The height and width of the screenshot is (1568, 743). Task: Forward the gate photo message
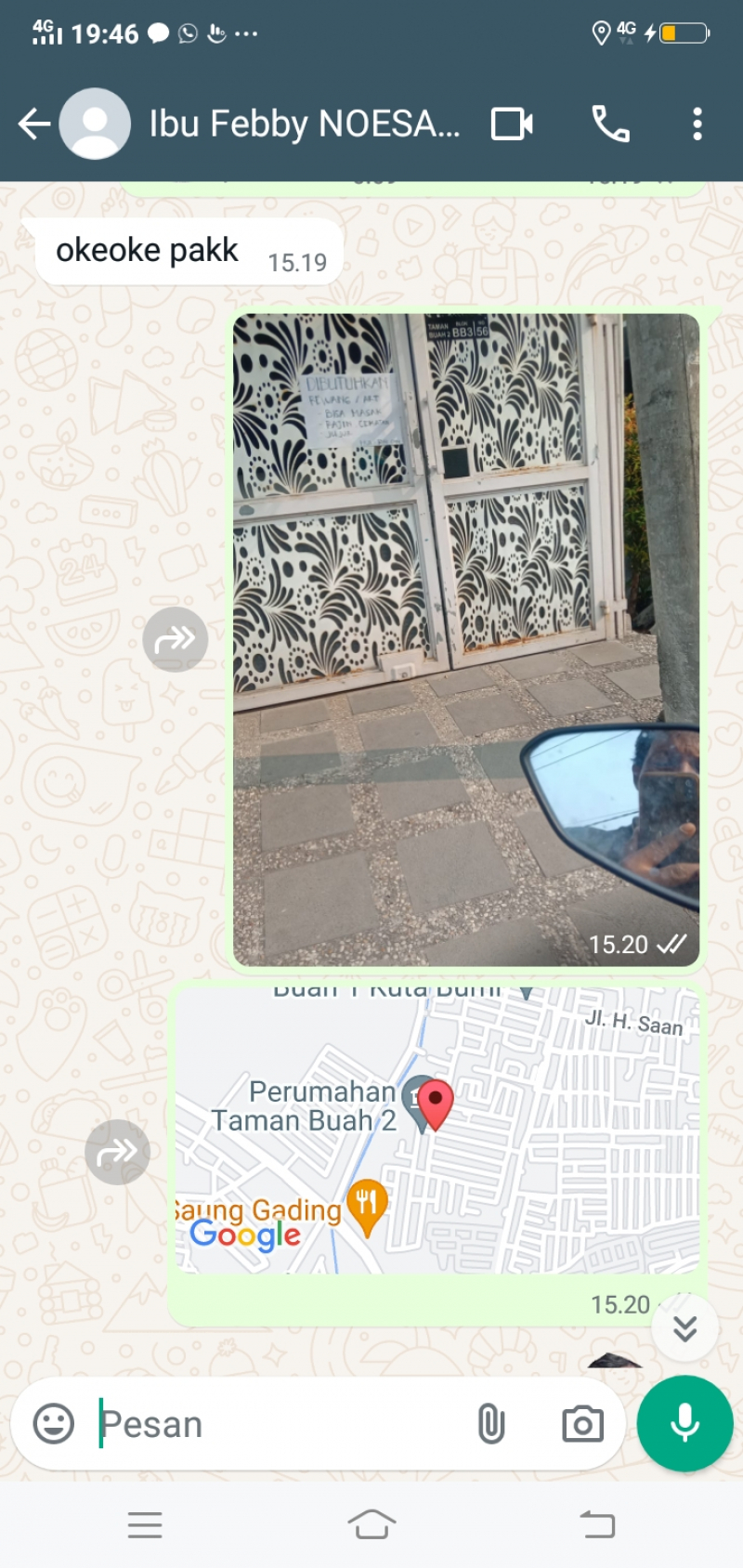point(175,639)
